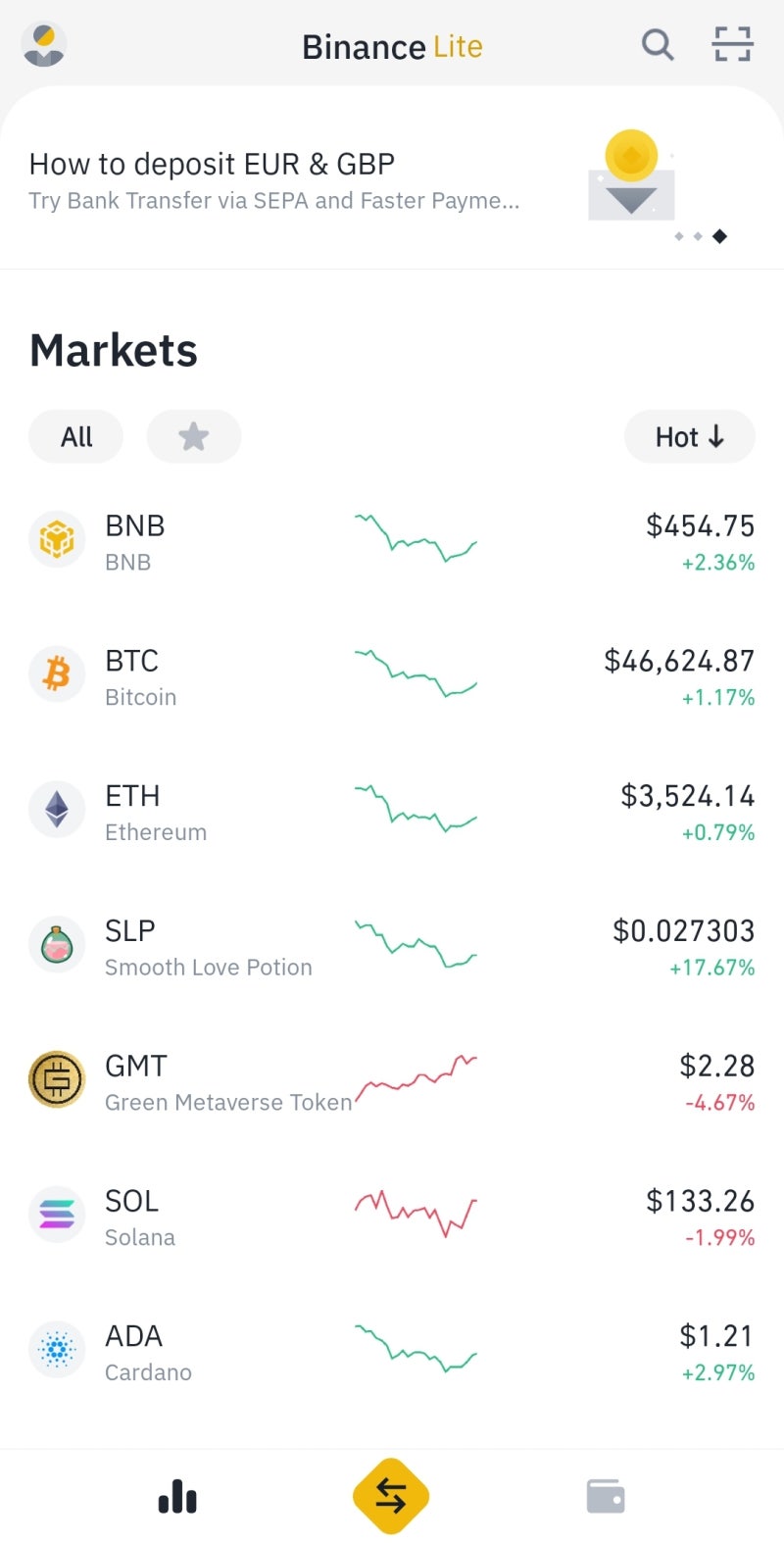Switch to the markets chart tab

[177, 1496]
